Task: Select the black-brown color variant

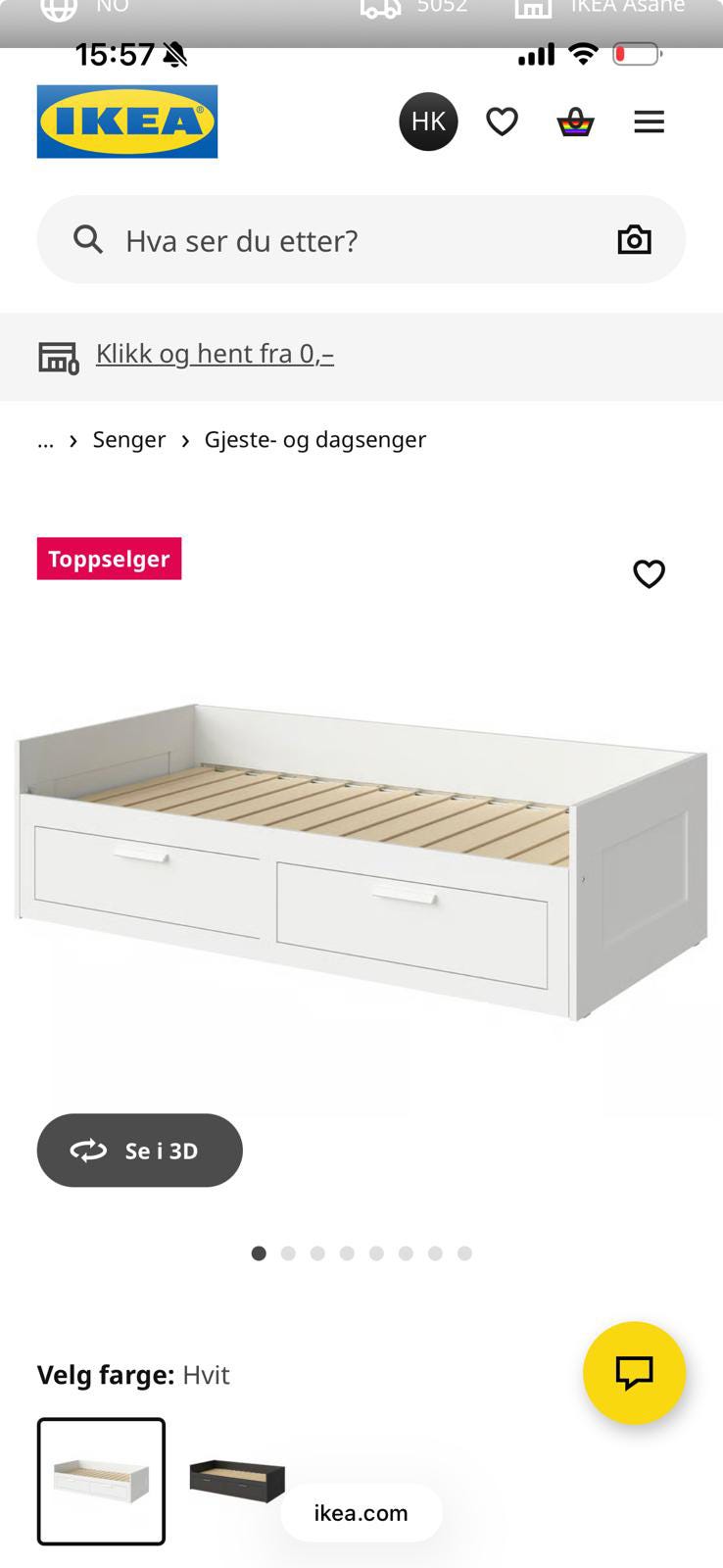Action: coord(238,1481)
